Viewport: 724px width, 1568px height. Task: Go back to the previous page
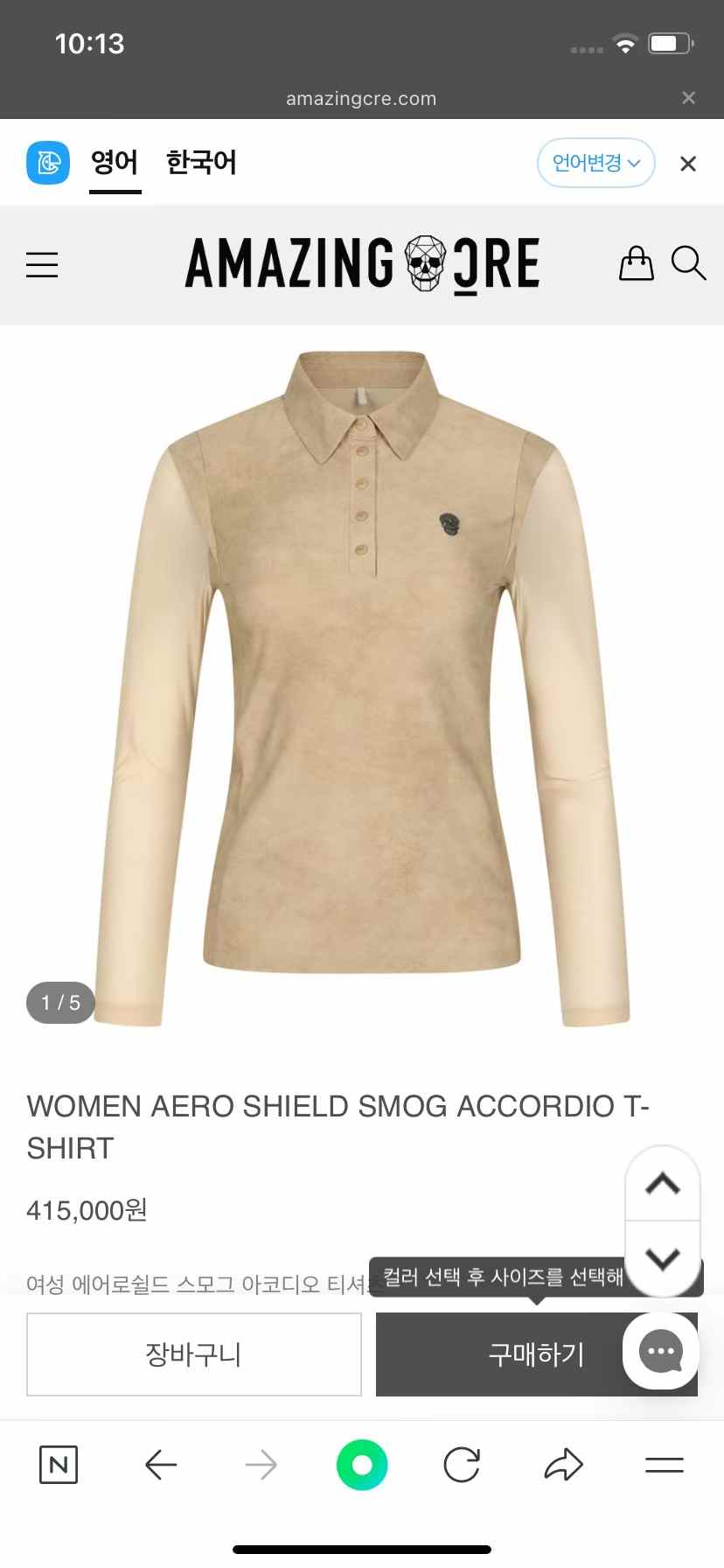pos(161,1465)
